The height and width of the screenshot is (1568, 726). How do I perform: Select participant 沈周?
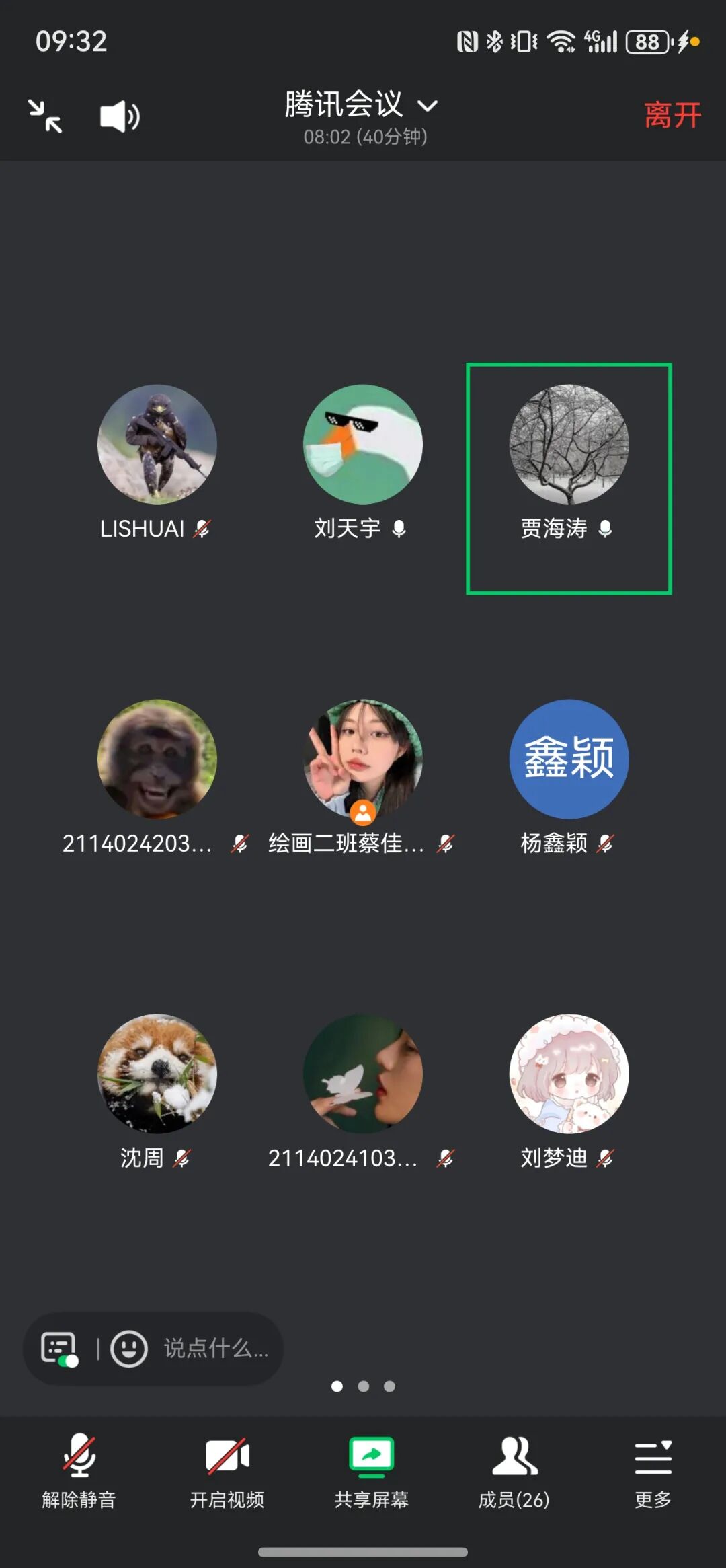coord(157,1074)
